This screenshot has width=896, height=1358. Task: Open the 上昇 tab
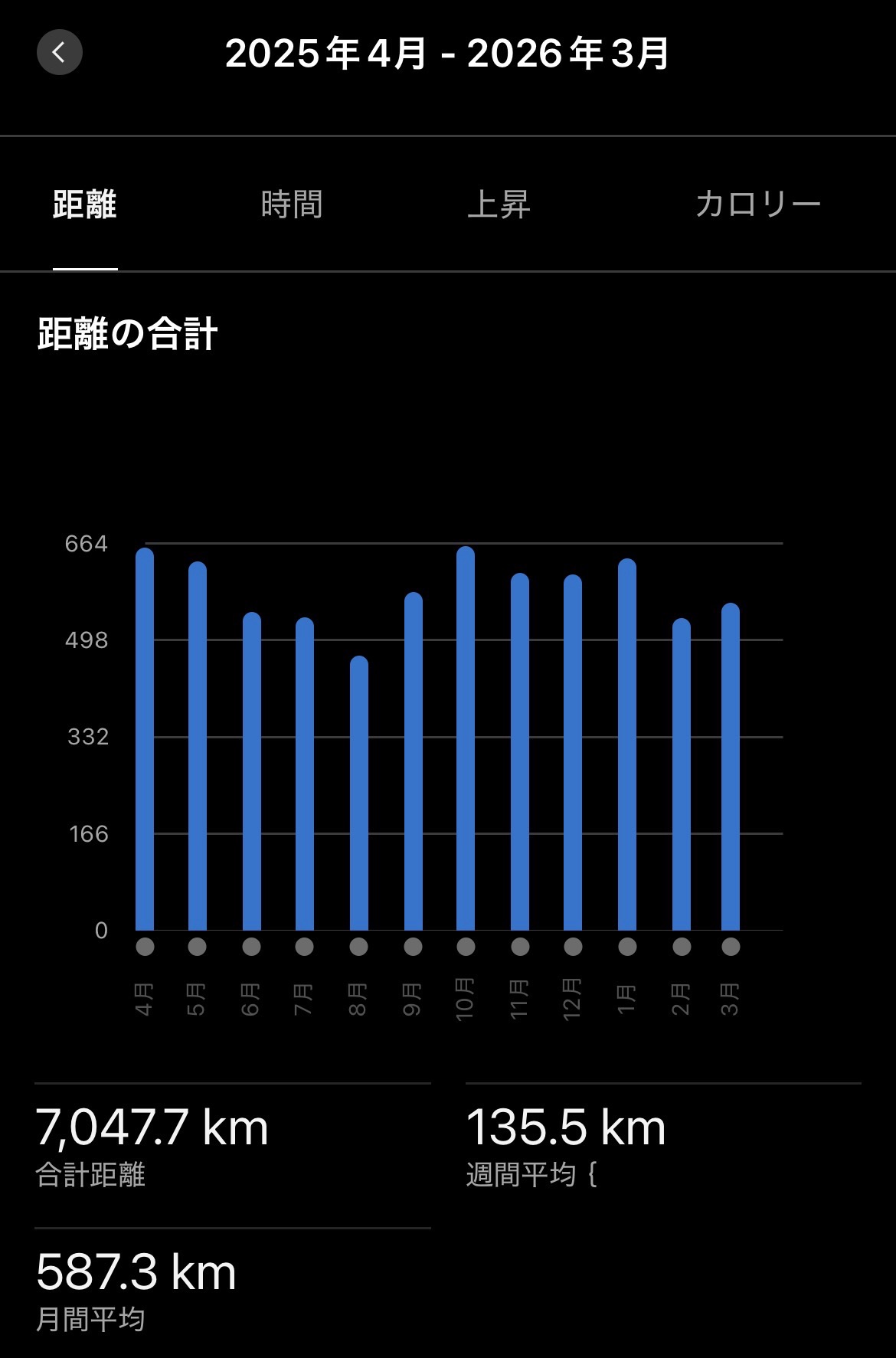pos(499,205)
